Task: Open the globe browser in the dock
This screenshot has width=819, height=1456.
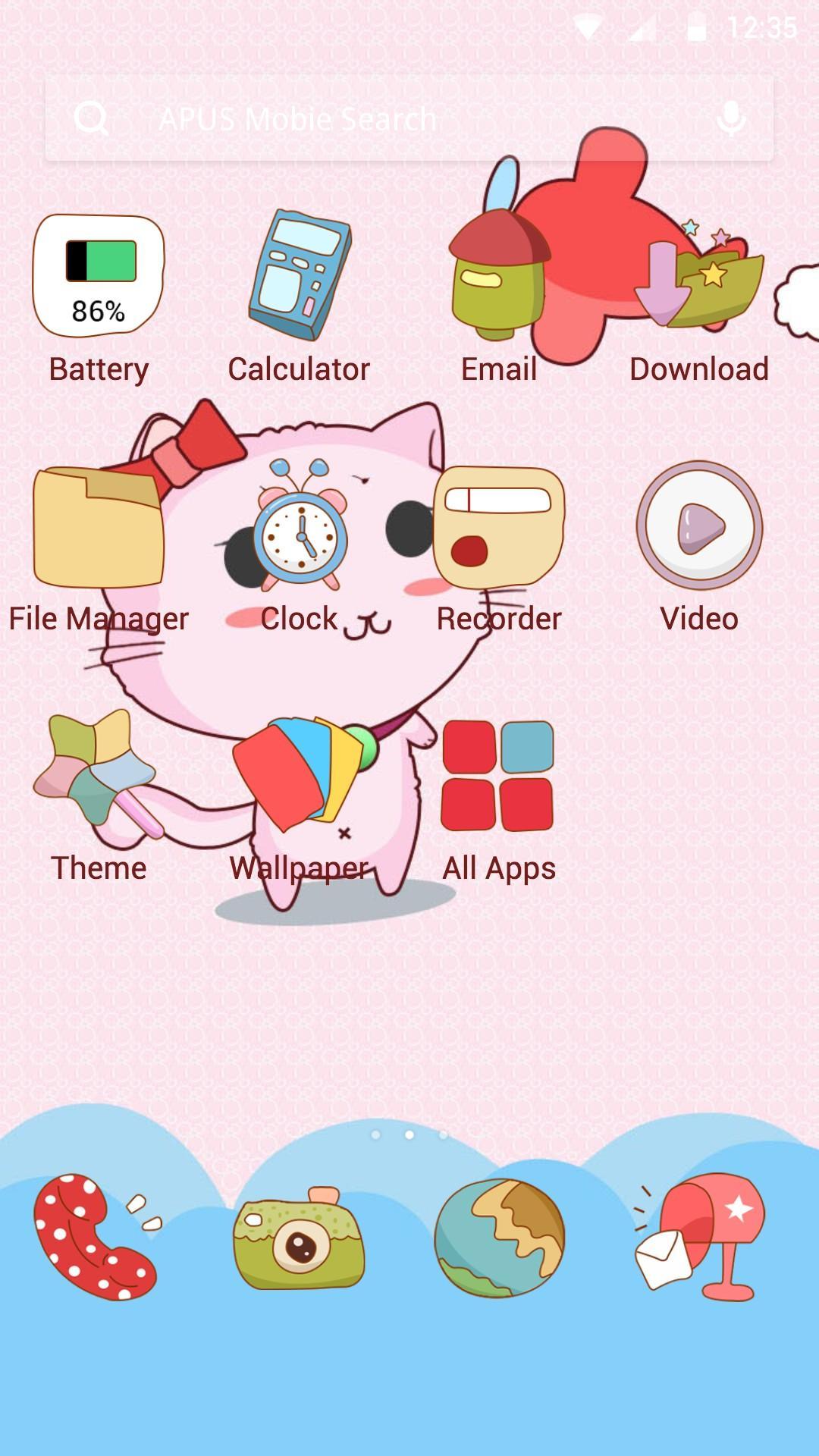Action: [498, 1238]
